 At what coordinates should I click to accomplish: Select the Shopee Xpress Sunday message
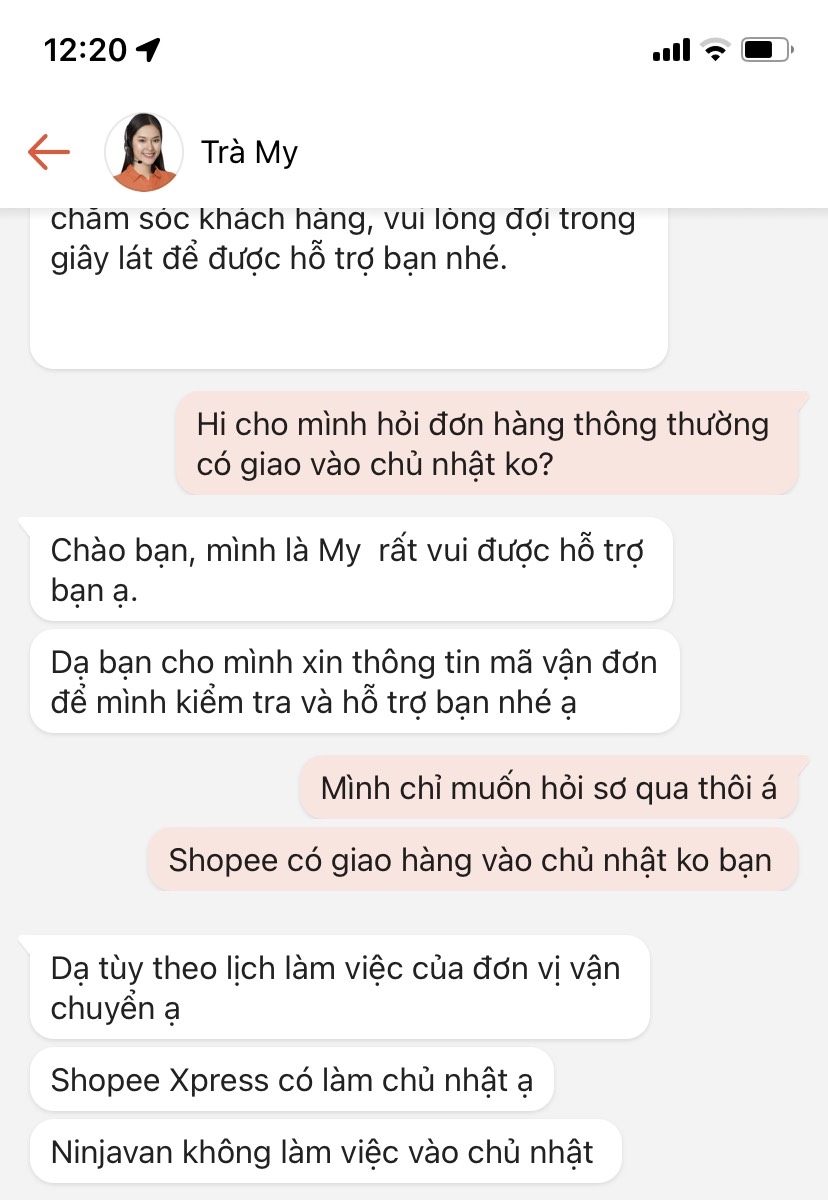[291, 1079]
